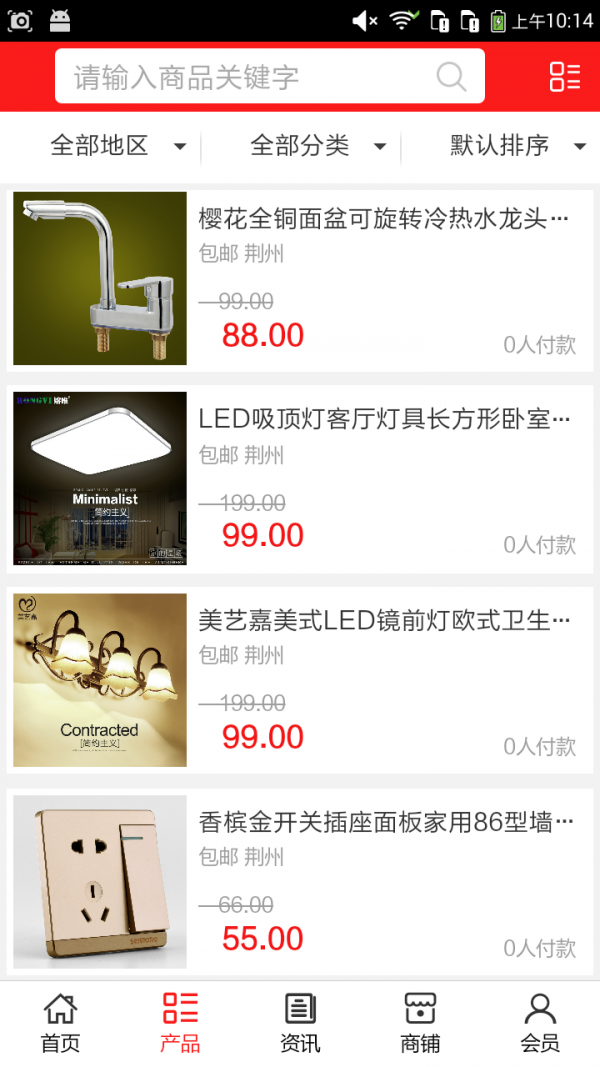Tap the product keyword search field
Viewport: 600px width, 1067px height.
click(x=250, y=77)
